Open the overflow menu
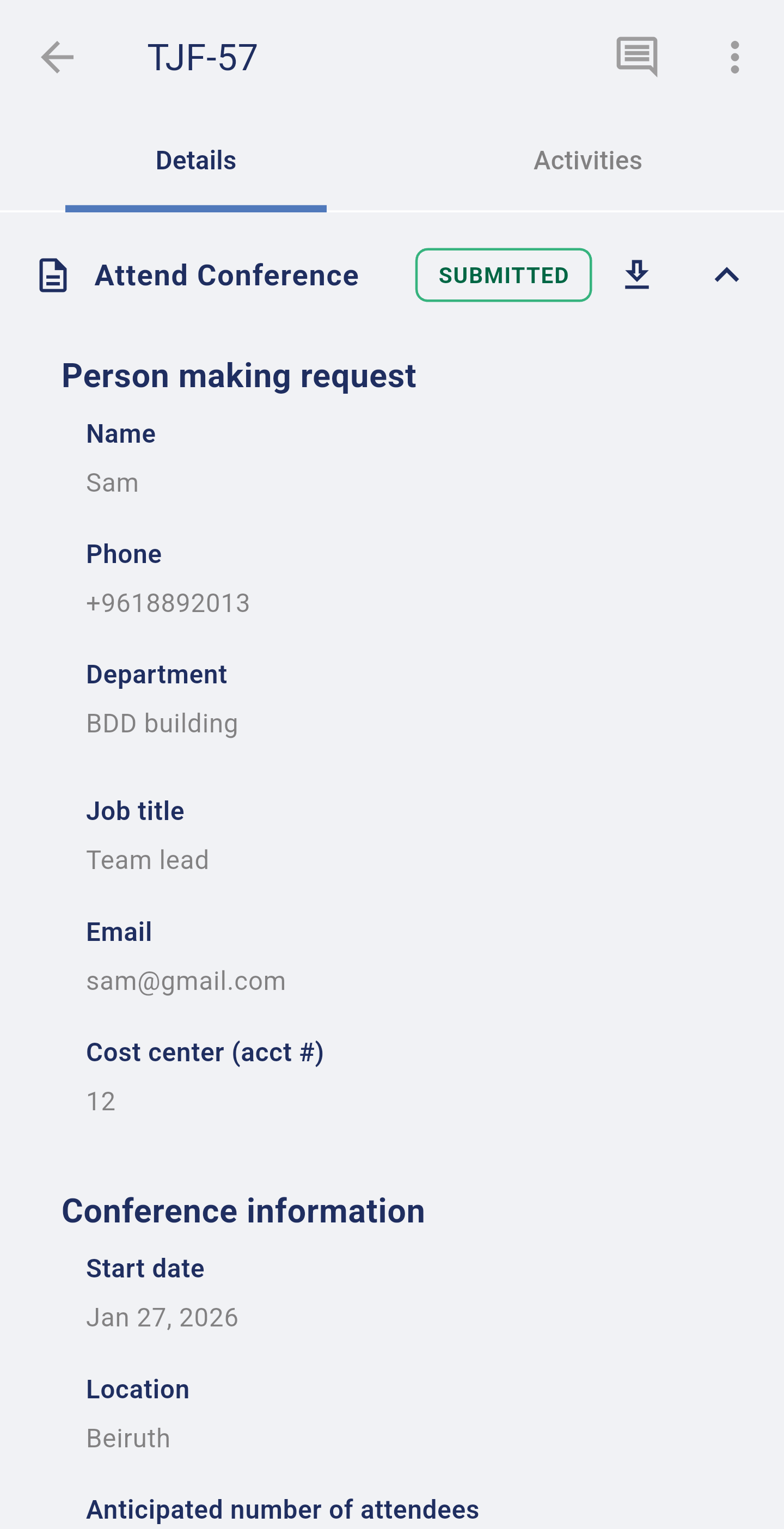 point(735,58)
